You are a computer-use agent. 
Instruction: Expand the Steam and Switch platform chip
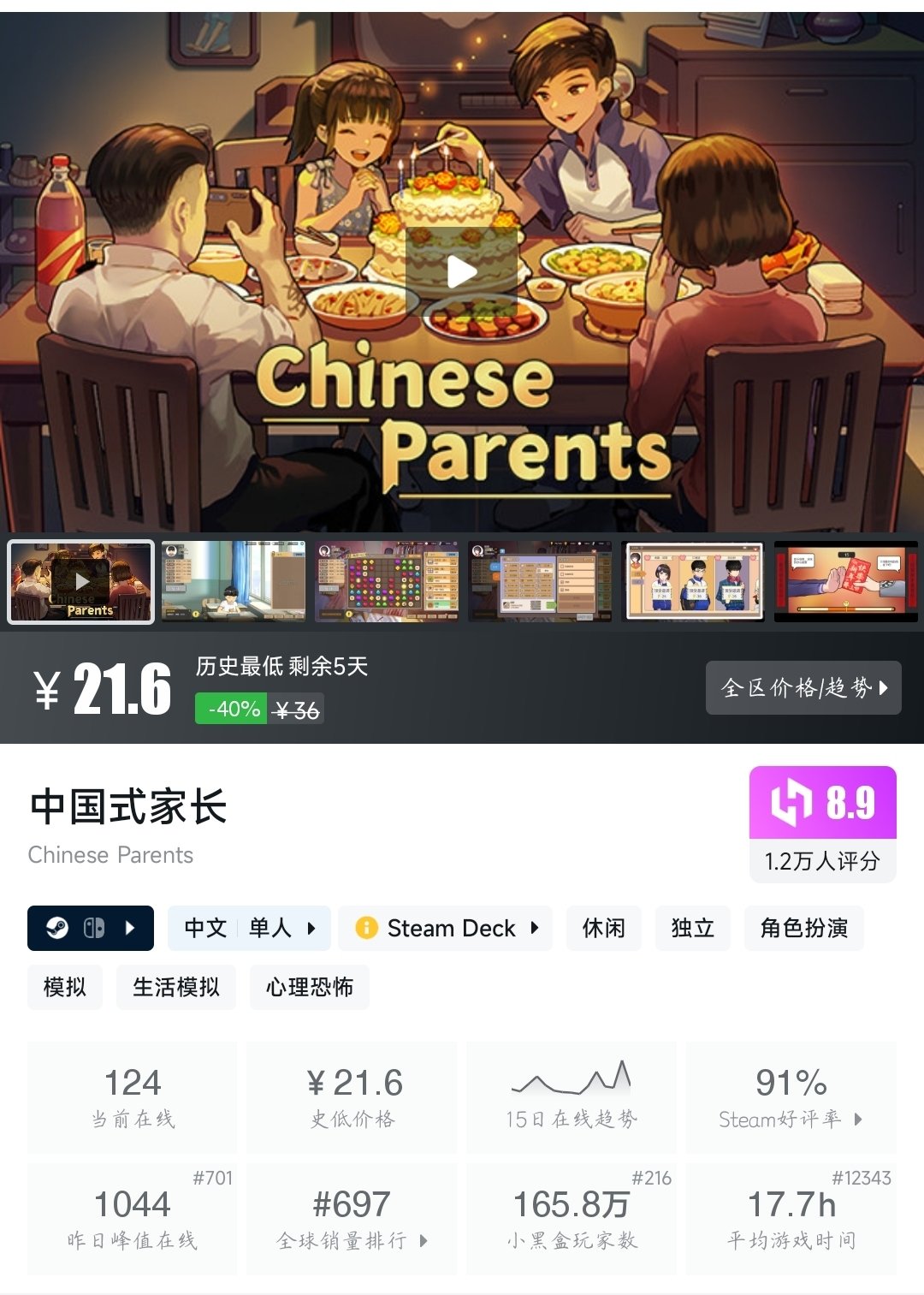(x=91, y=928)
